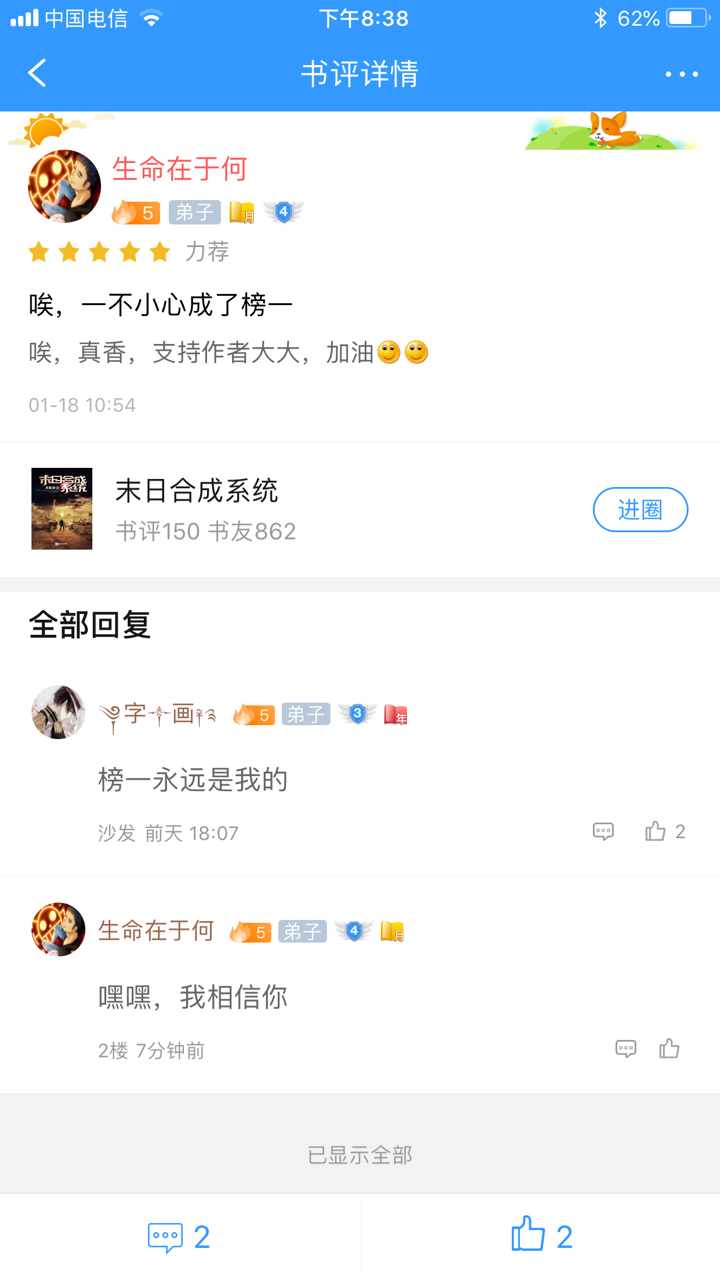
Task: View 生命在于何's profile from the 2楼 reply
Action: coord(58,930)
